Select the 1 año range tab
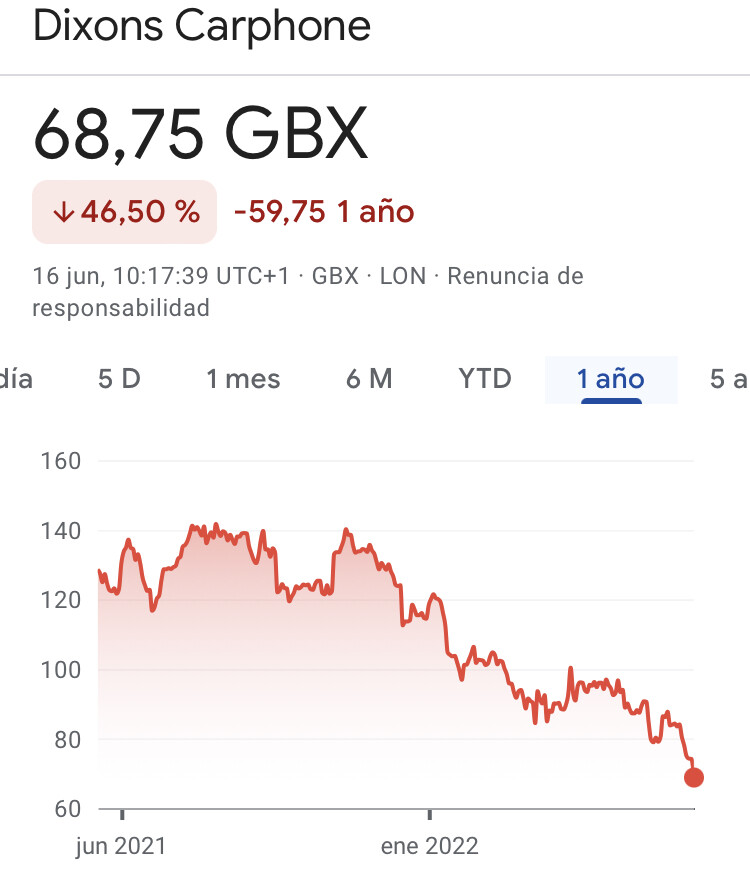 pyautogui.click(x=611, y=379)
